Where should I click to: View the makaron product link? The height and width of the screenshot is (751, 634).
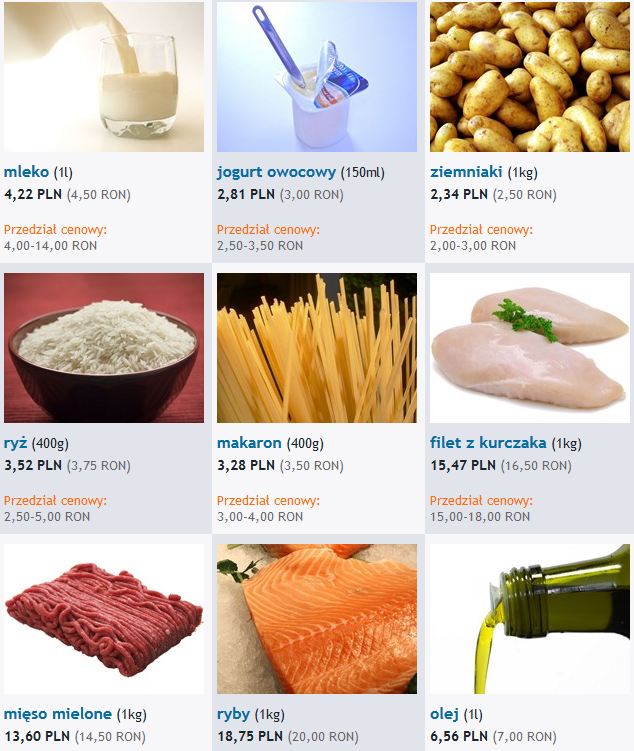point(249,443)
